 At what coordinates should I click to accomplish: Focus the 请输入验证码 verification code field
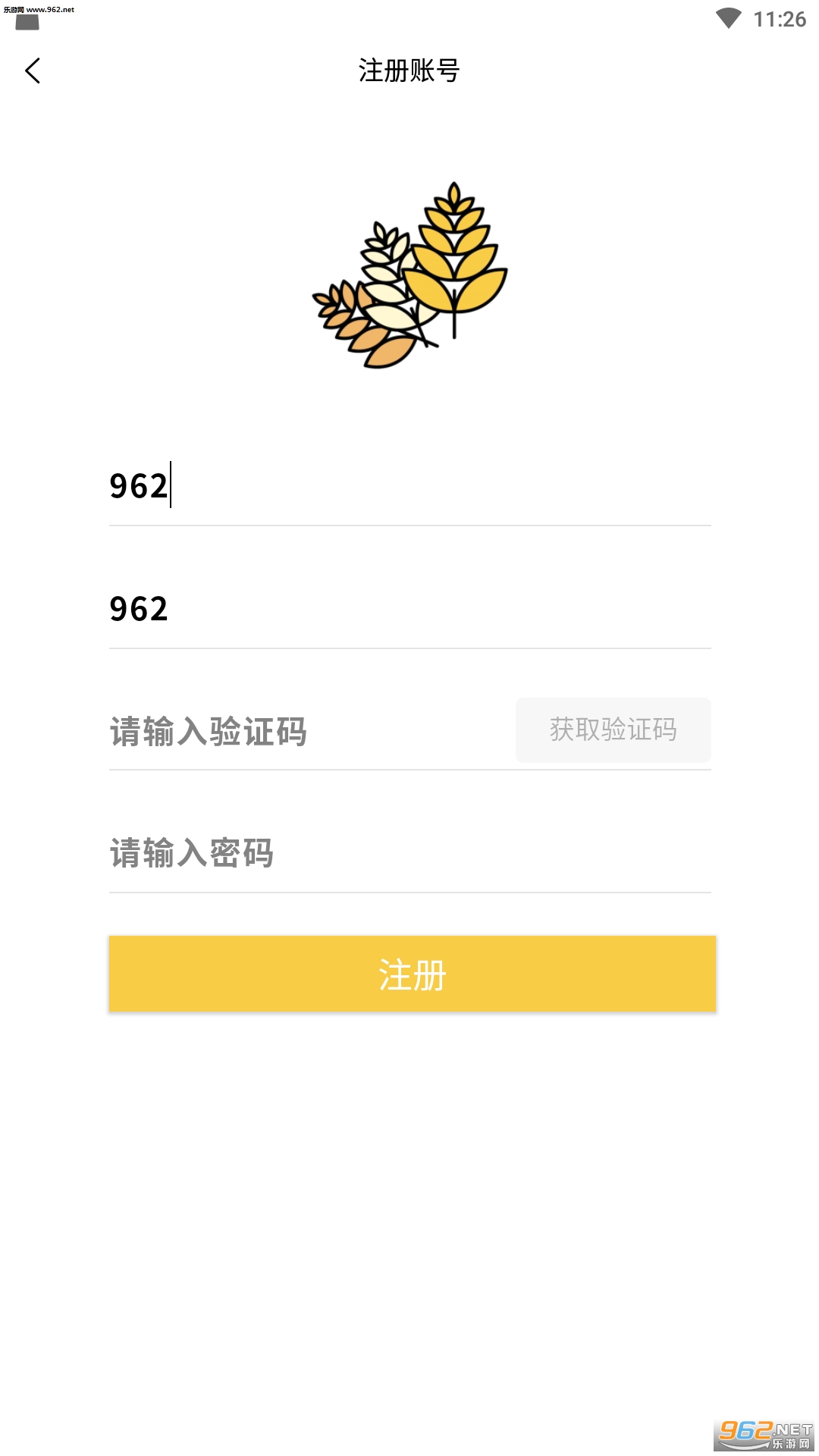point(303,731)
